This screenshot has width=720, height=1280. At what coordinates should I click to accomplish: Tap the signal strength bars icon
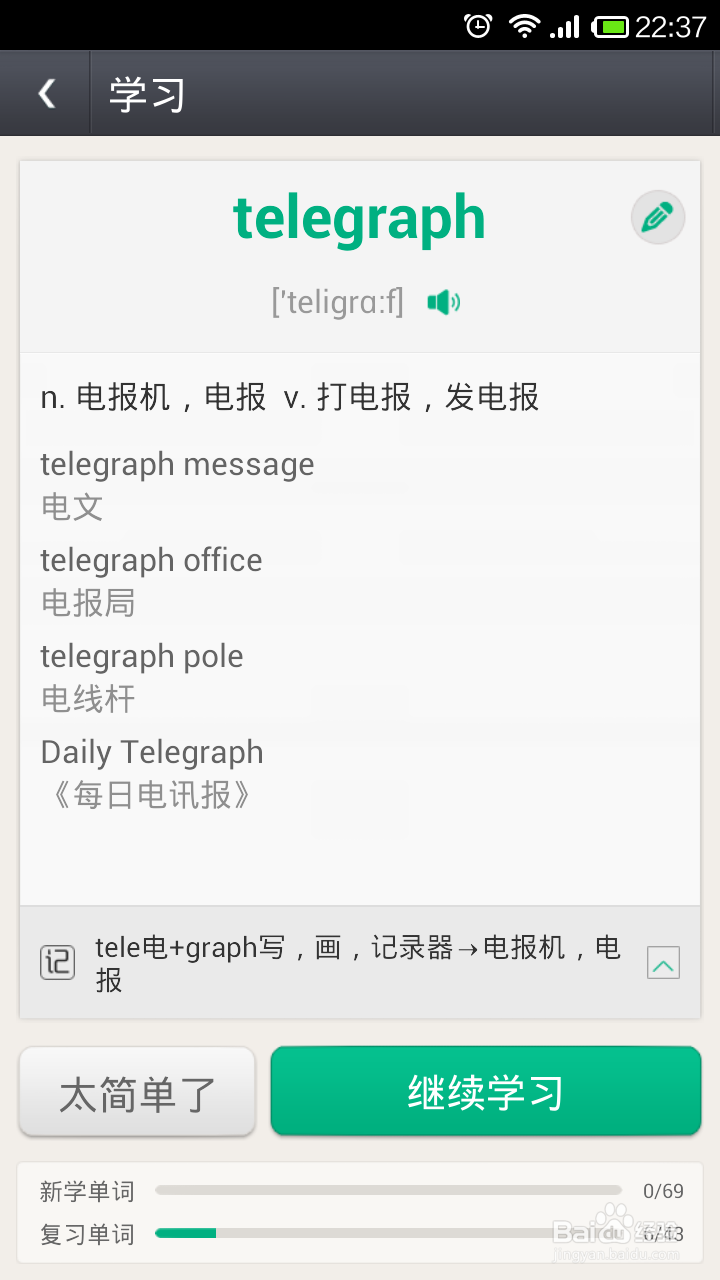(x=564, y=24)
